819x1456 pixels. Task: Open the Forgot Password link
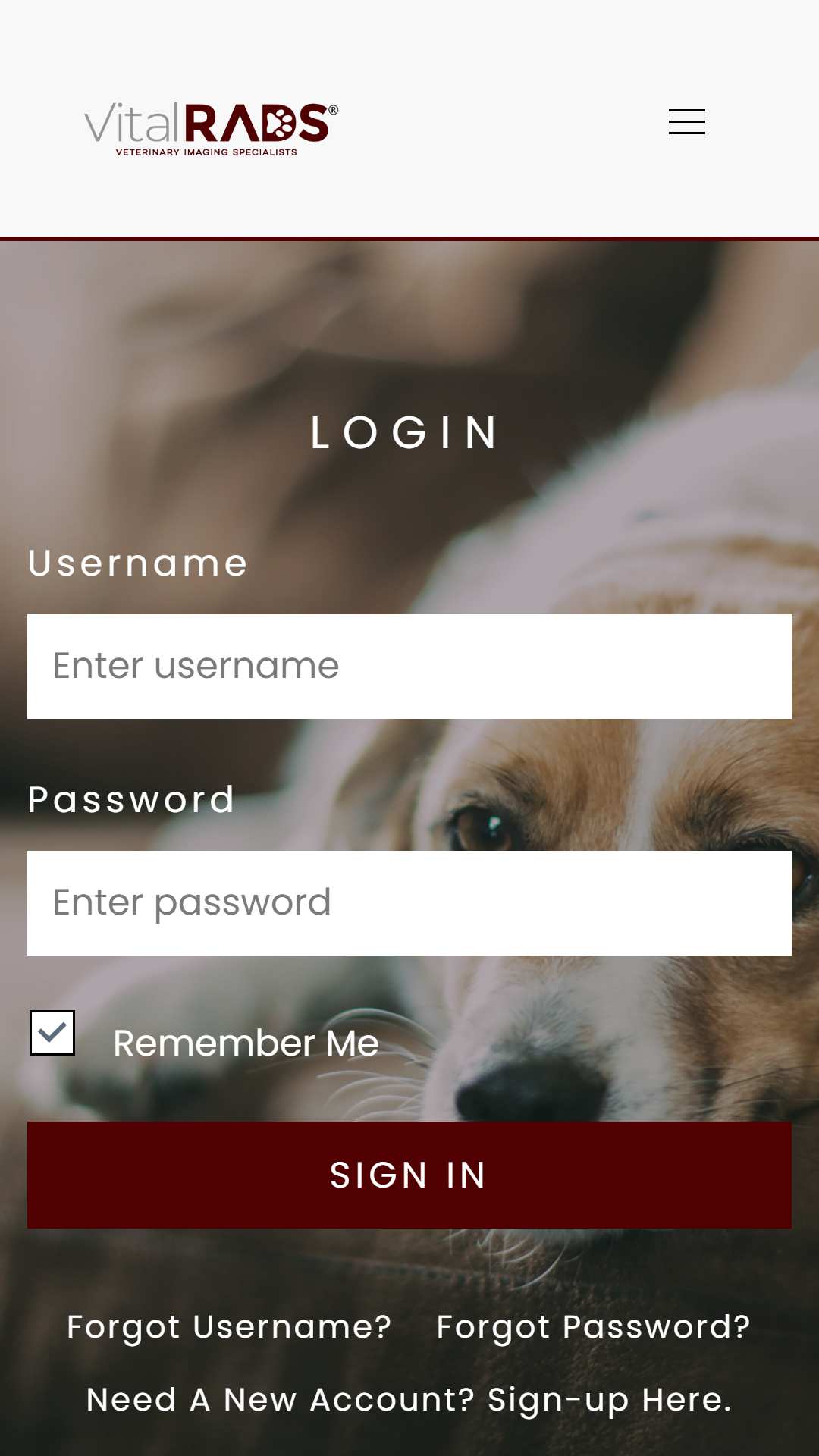click(594, 1327)
